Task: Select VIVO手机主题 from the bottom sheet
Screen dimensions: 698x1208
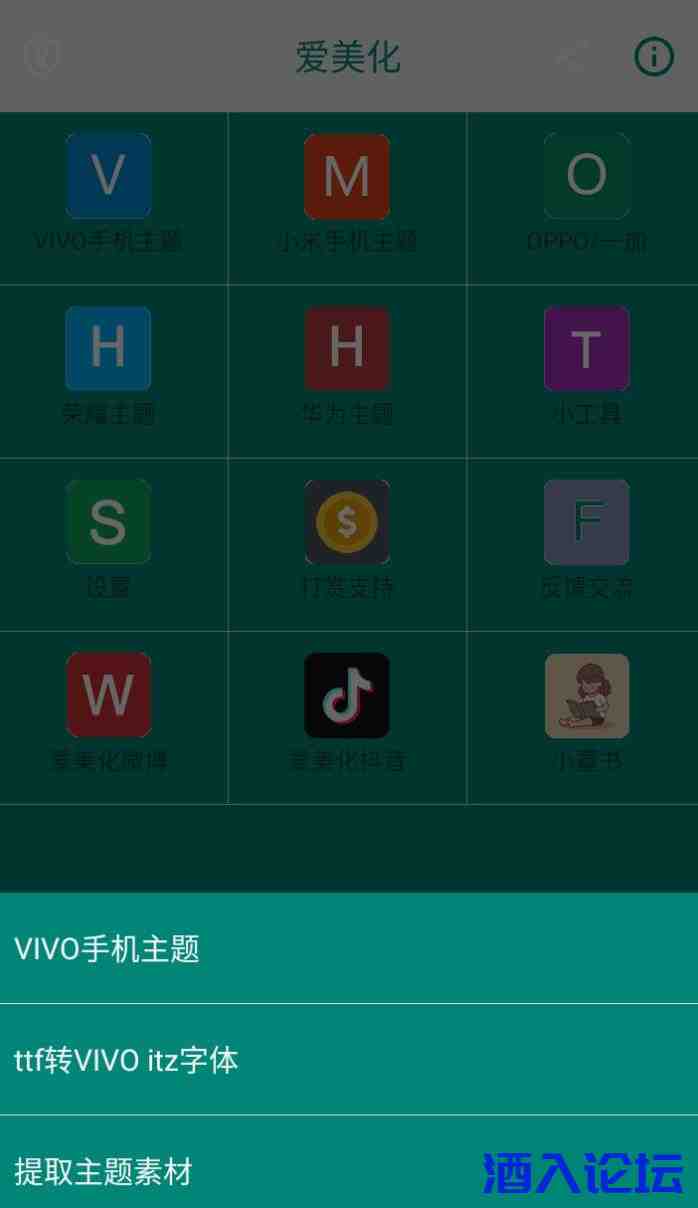Action: 107,948
